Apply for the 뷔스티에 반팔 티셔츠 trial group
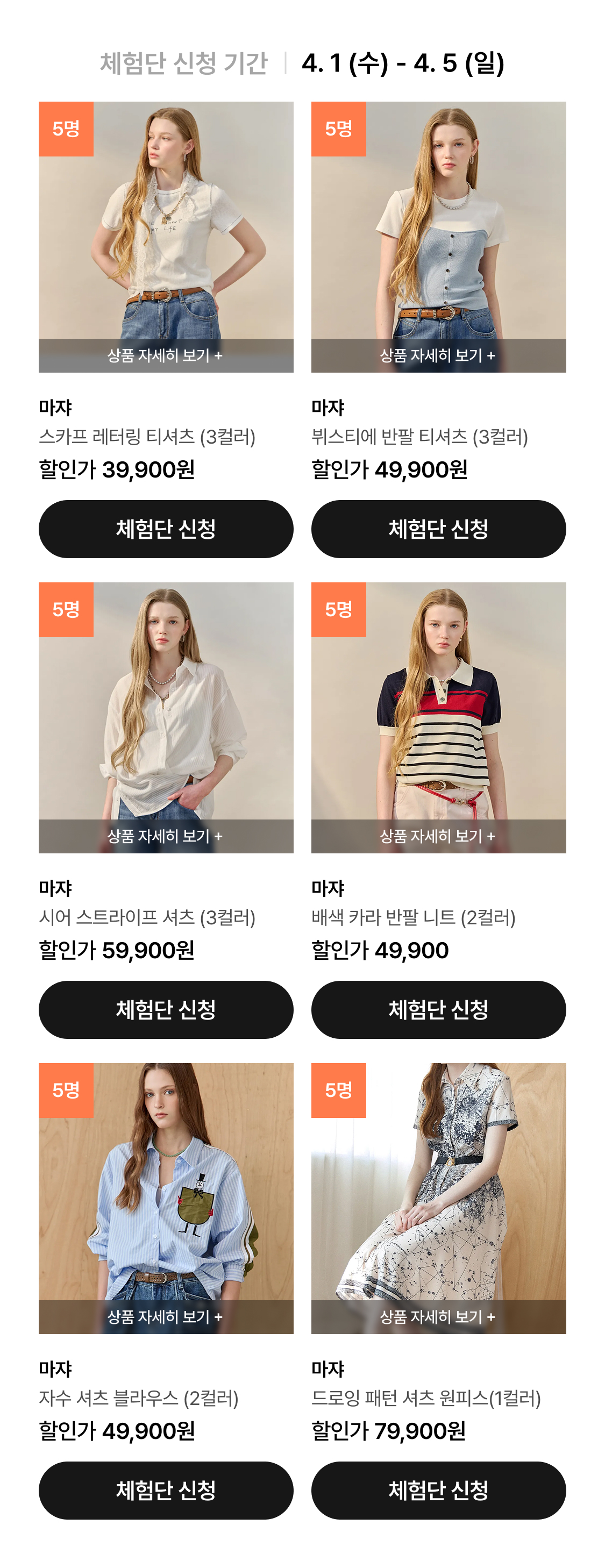 click(438, 529)
